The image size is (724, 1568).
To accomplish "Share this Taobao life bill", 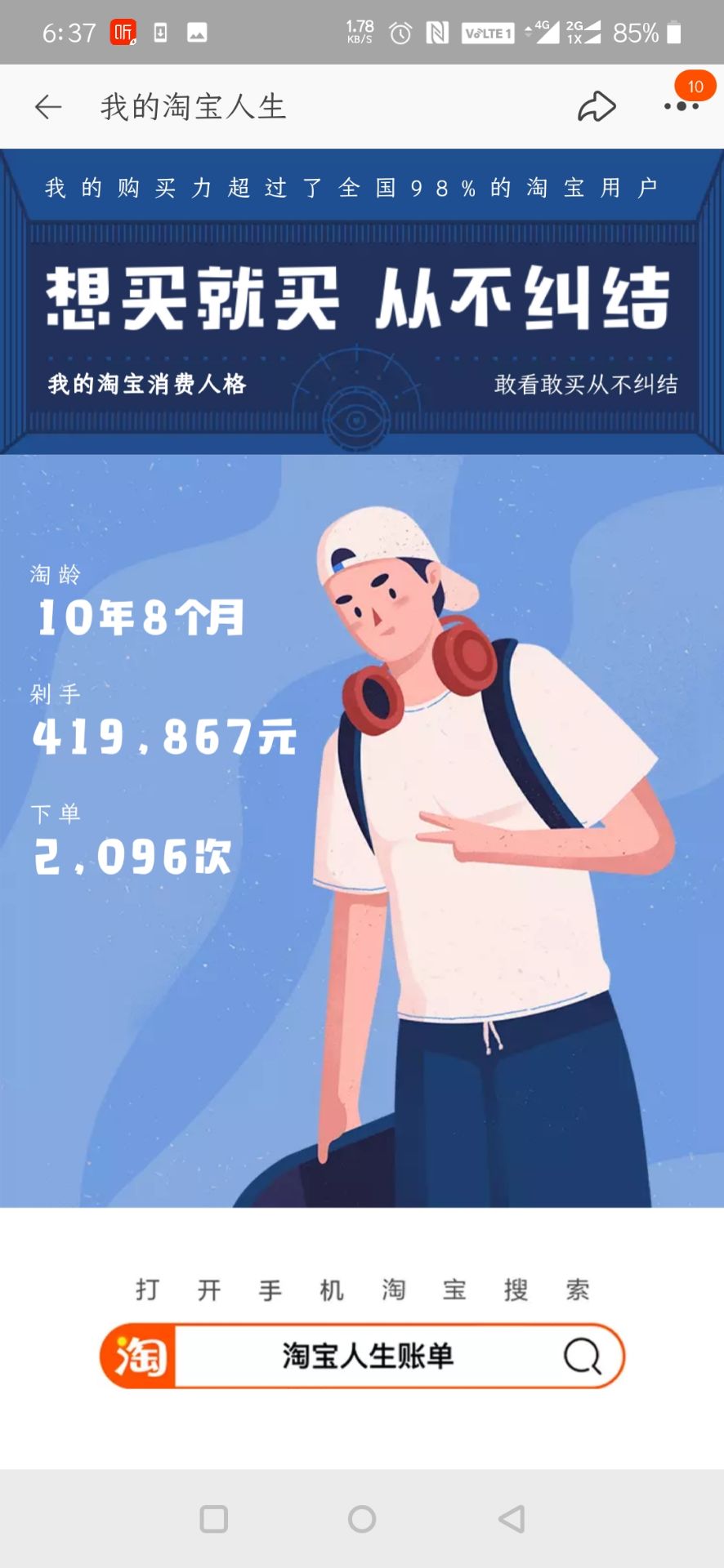I will coord(597,107).
